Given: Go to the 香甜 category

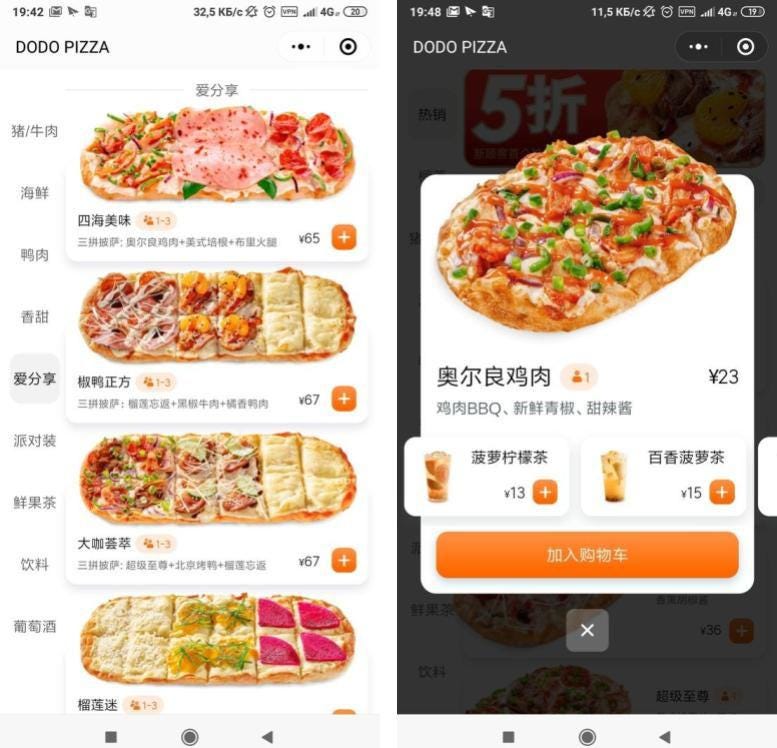Looking at the screenshot, I should point(35,317).
